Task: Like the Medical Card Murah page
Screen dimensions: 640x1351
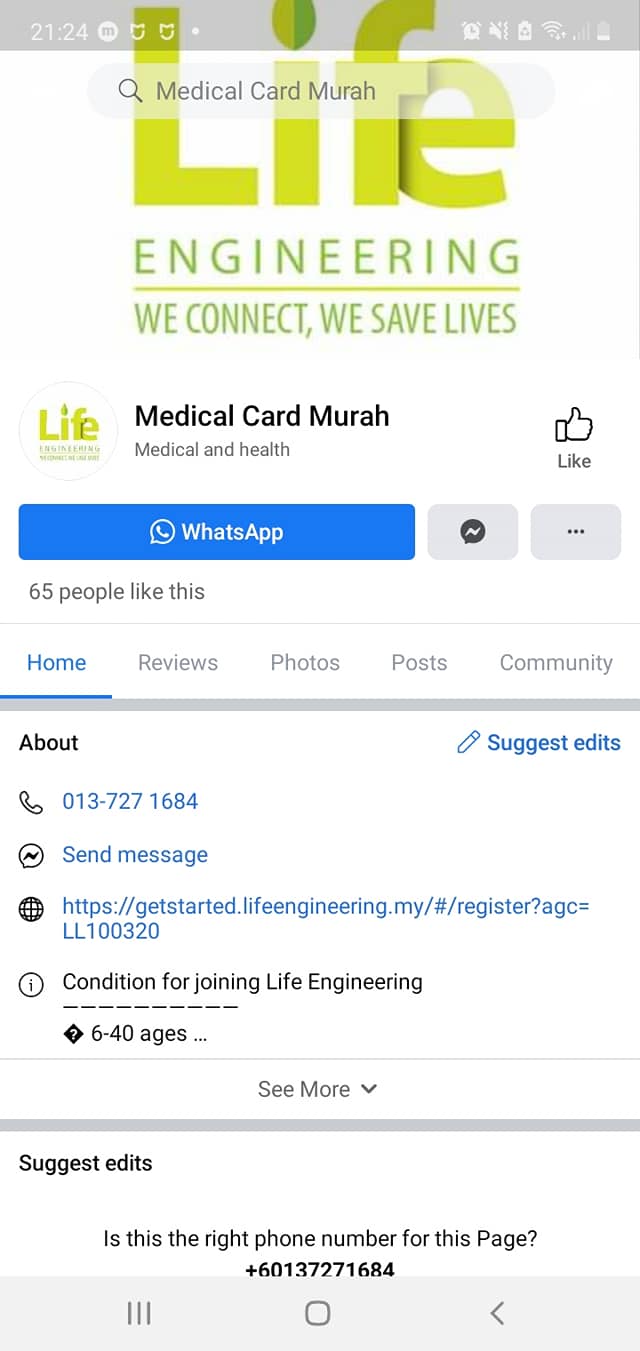Action: pos(573,438)
